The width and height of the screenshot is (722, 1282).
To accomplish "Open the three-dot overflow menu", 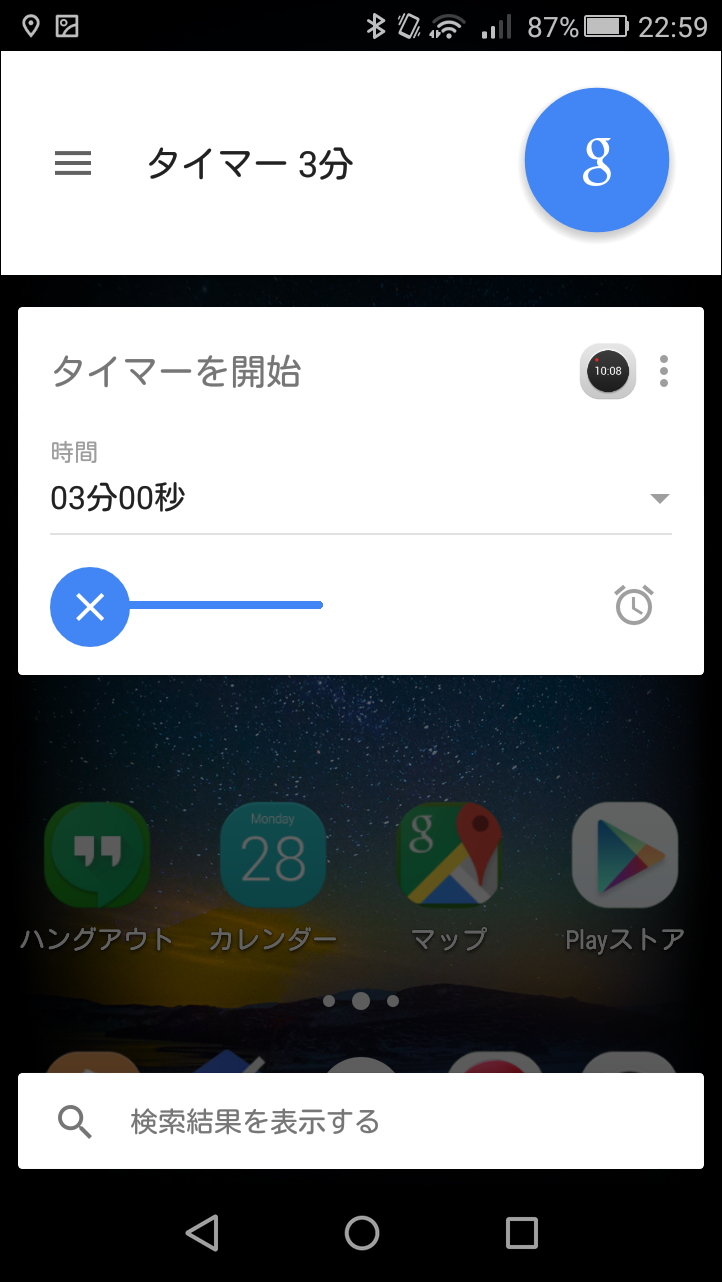I will pos(663,371).
